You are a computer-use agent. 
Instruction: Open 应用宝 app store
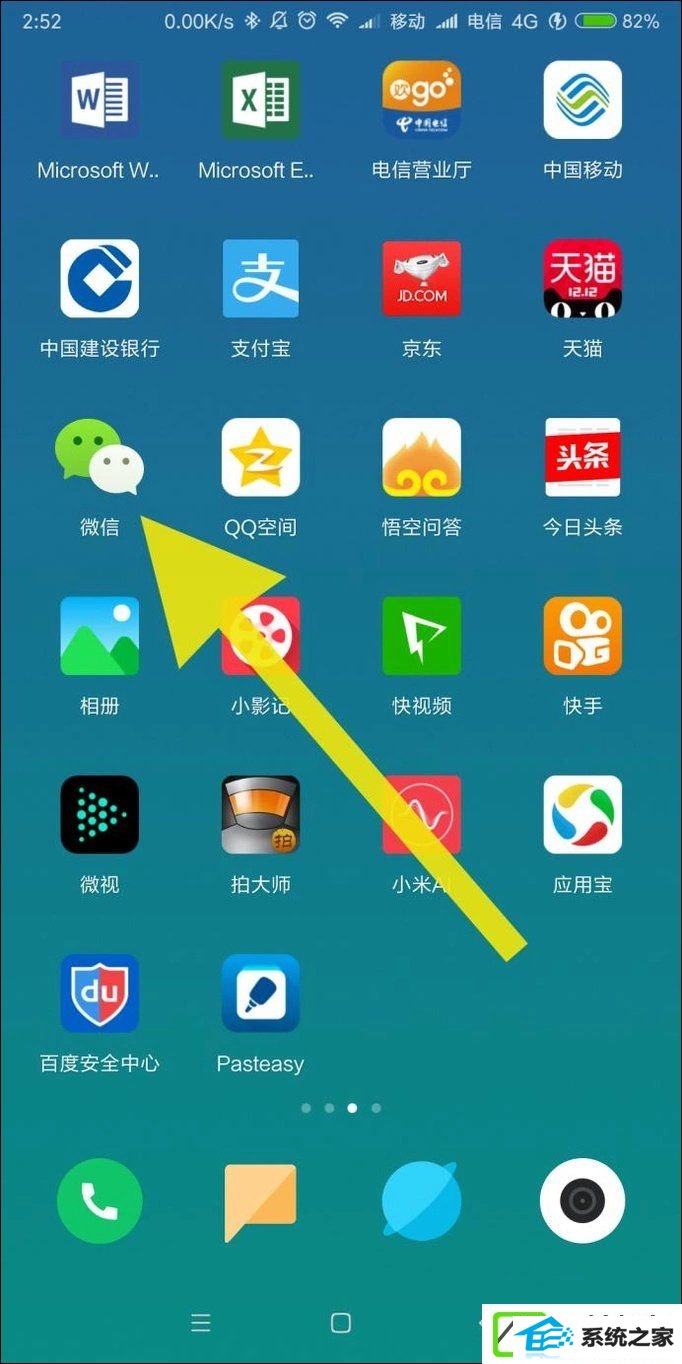582,814
